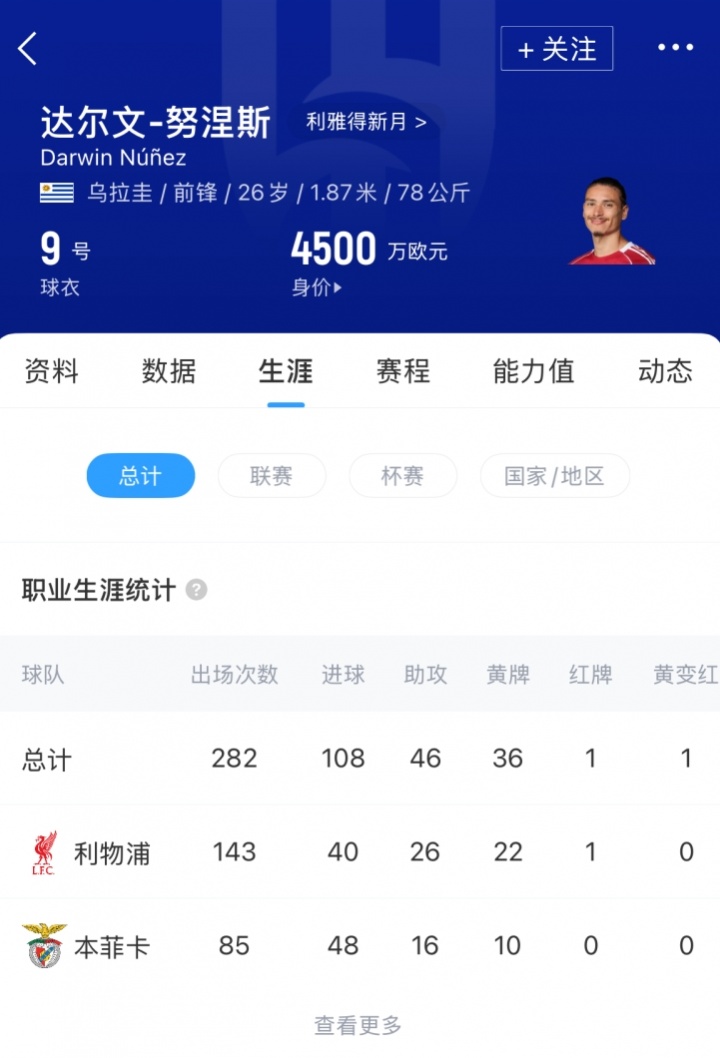The image size is (720, 1058).
Task: Follow the player with the 关注 button
Action: pos(556,49)
